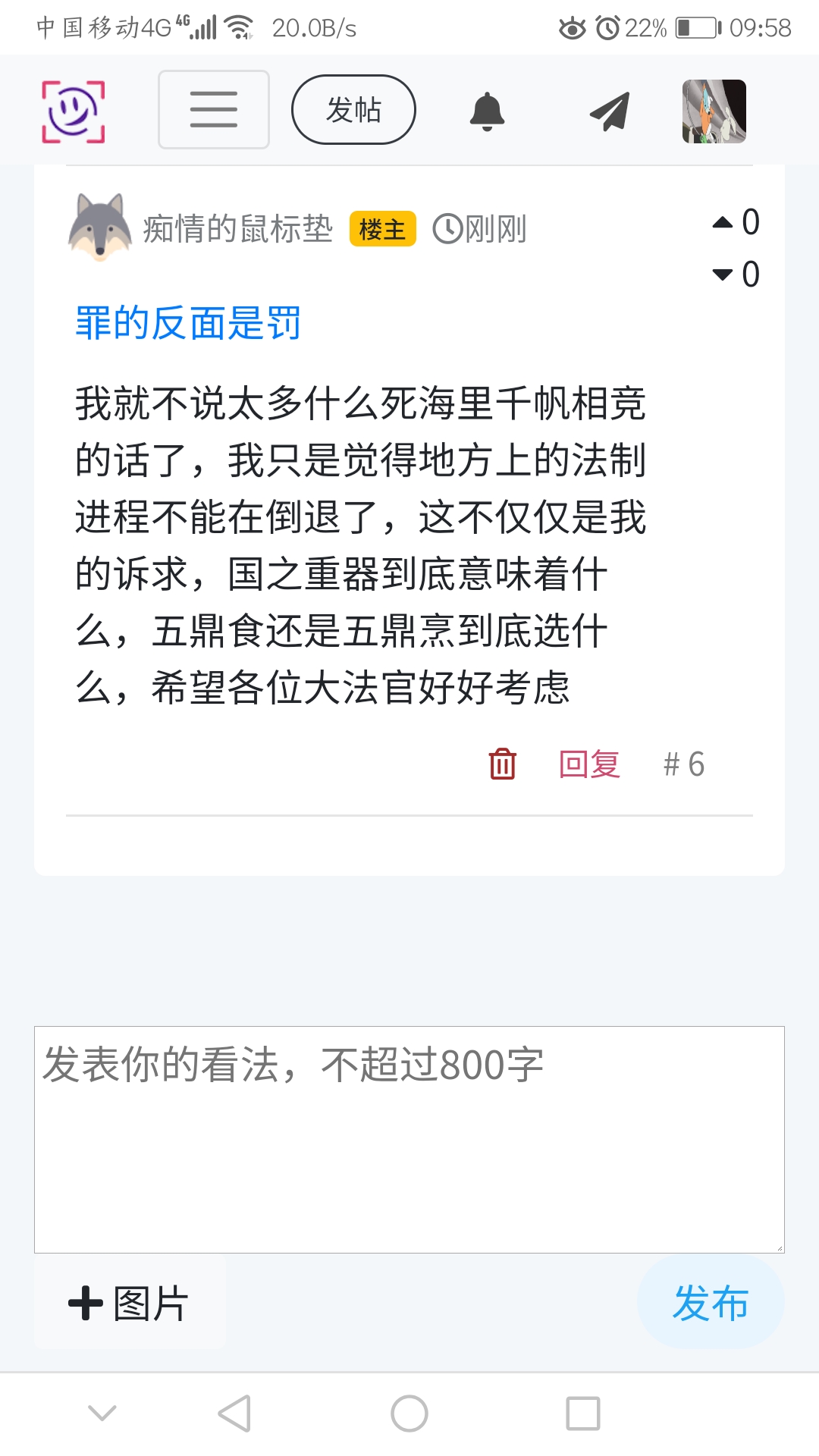Delete post #6 with trash icon
This screenshot has height=1456, width=819.
(x=502, y=764)
